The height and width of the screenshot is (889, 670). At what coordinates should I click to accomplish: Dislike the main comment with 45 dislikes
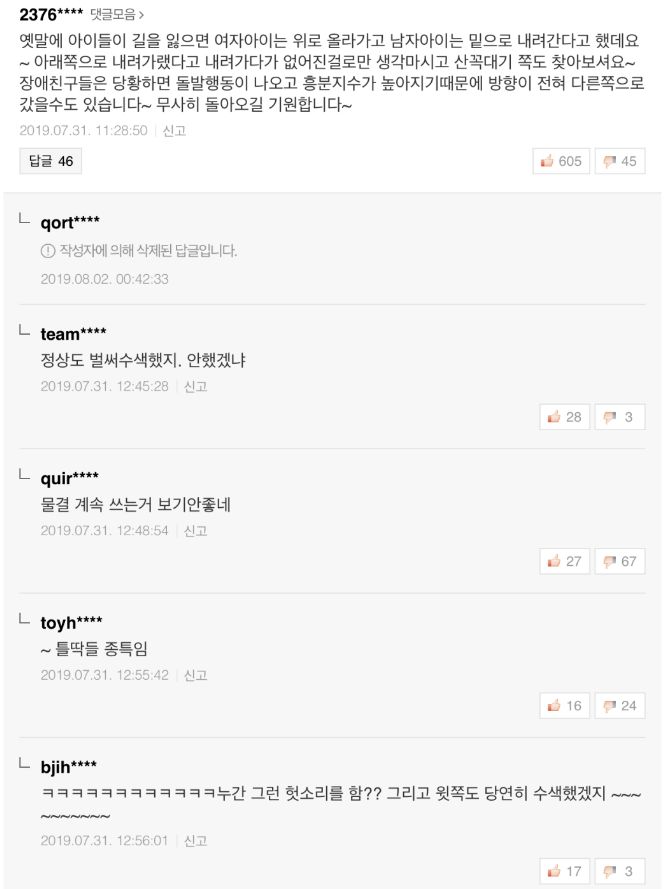click(620, 161)
